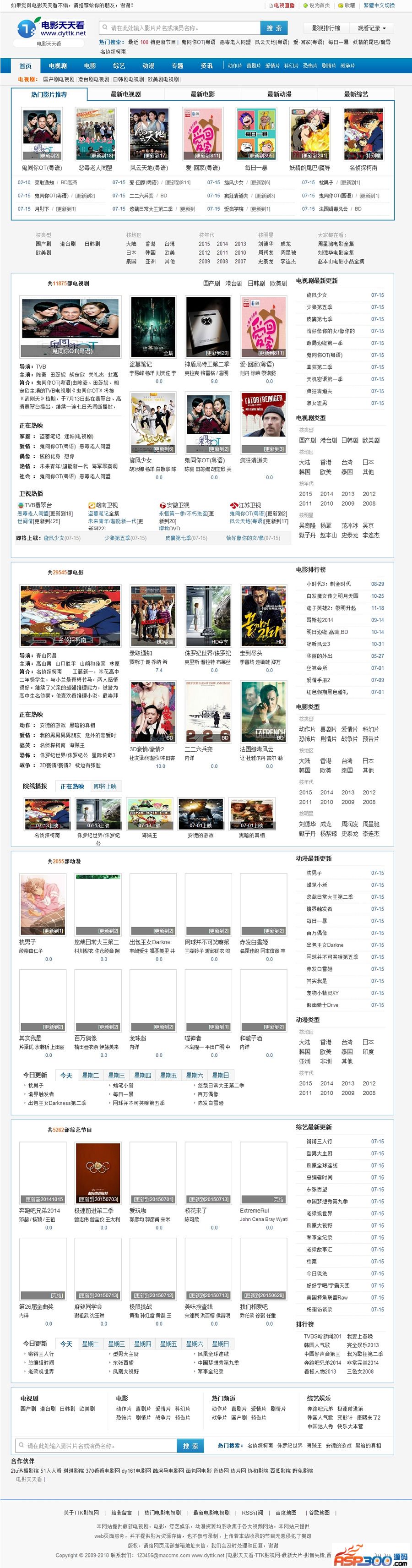Open the 影视排行榜 ranking button
The image size is (412, 1568).
pyautogui.click(x=325, y=28)
